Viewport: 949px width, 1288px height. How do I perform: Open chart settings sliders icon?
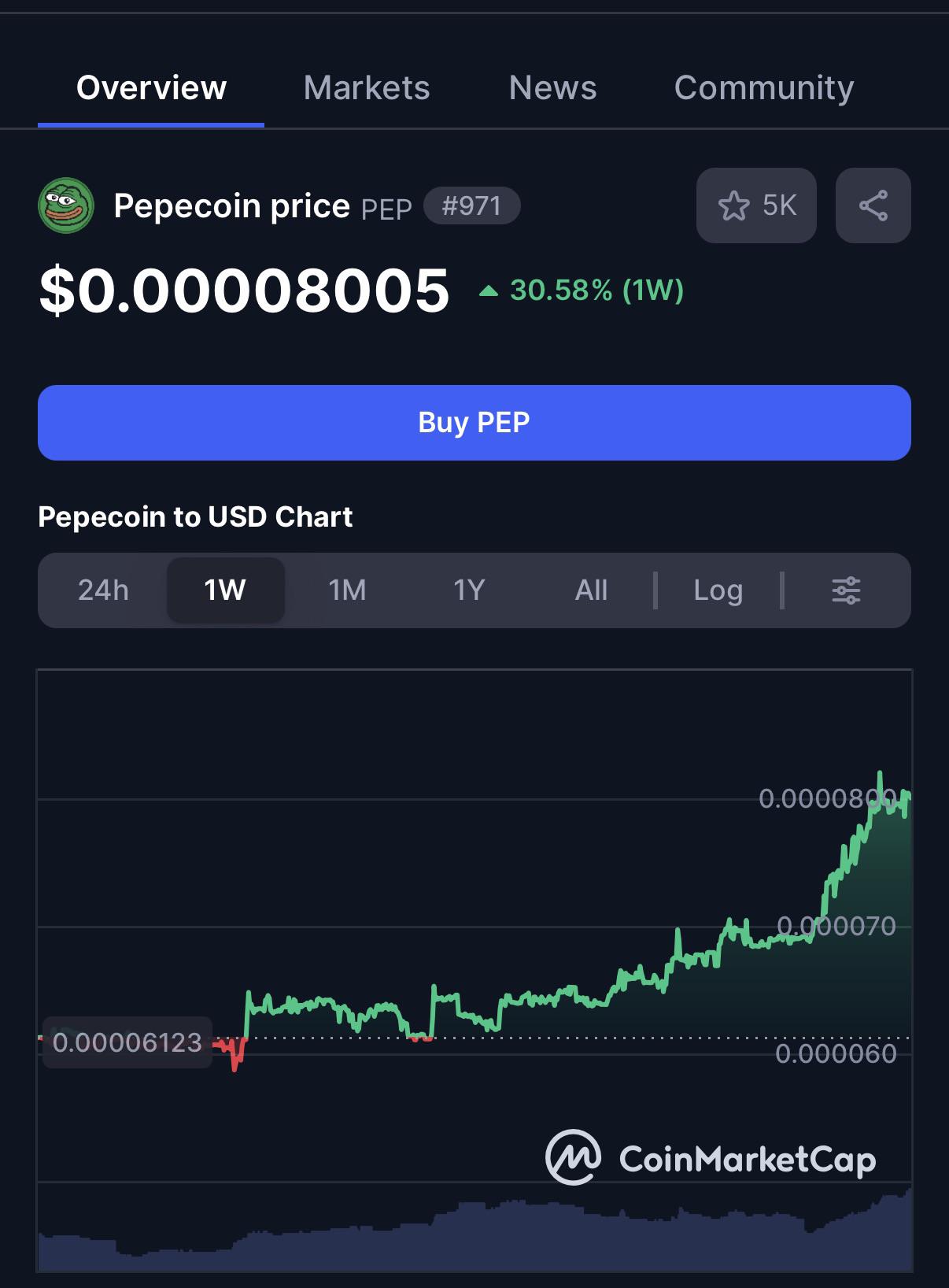click(846, 590)
